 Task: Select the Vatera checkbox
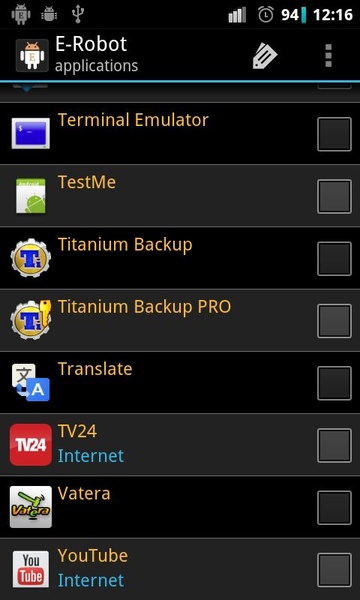pos(334,508)
